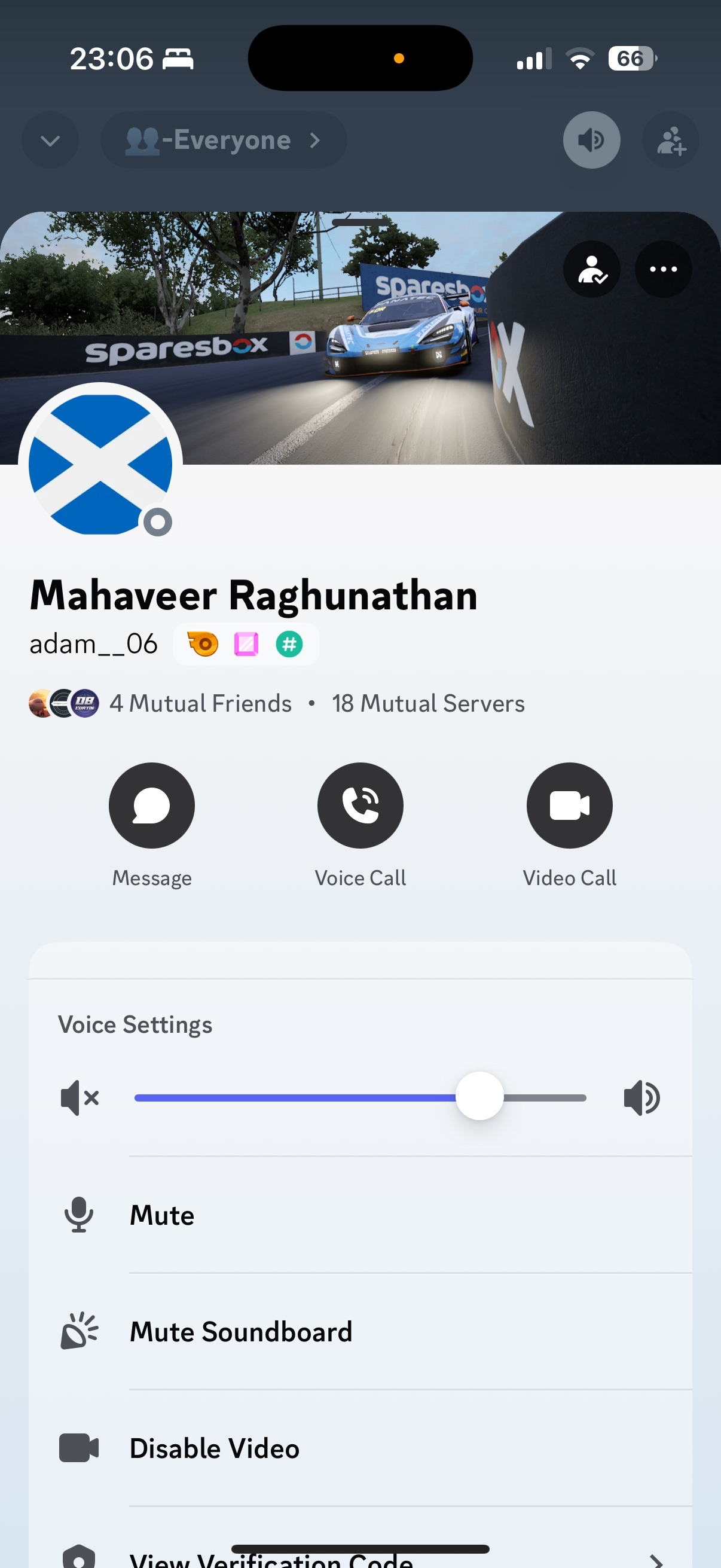The width and height of the screenshot is (721, 1568).
Task: Collapse the call with the down chevron
Action: coord(50,141)
